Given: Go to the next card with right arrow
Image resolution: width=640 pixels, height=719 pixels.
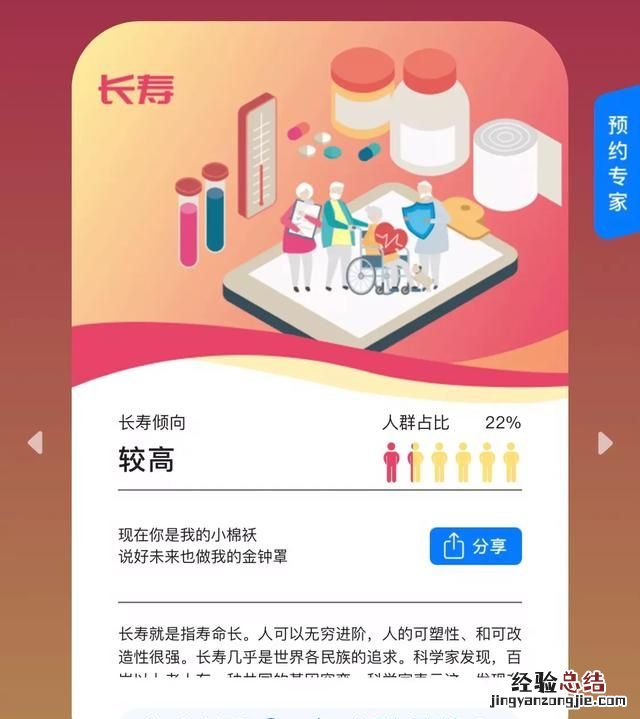Looking at the screenshot, I should (x=605, y=442).
